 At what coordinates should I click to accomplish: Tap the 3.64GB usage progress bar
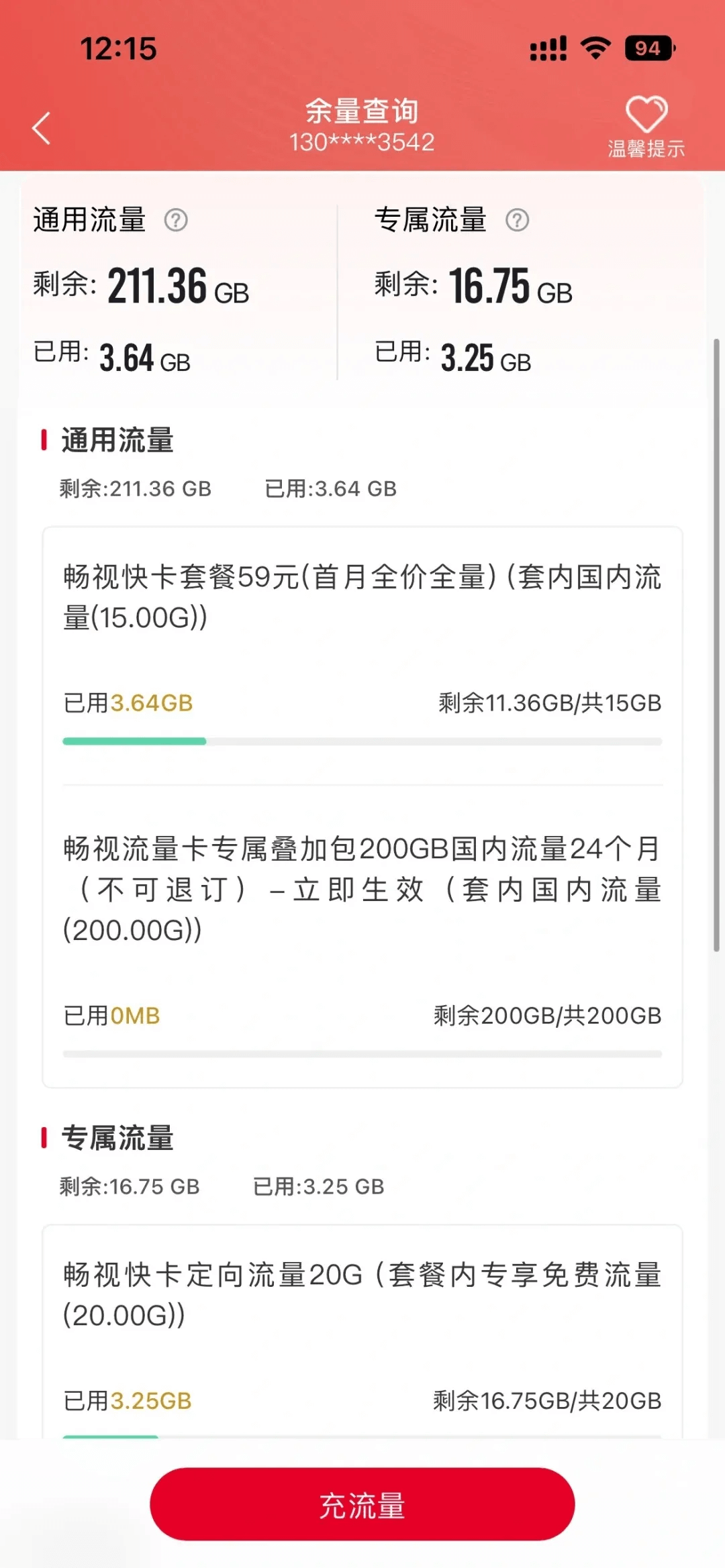(x=362, y=740)
